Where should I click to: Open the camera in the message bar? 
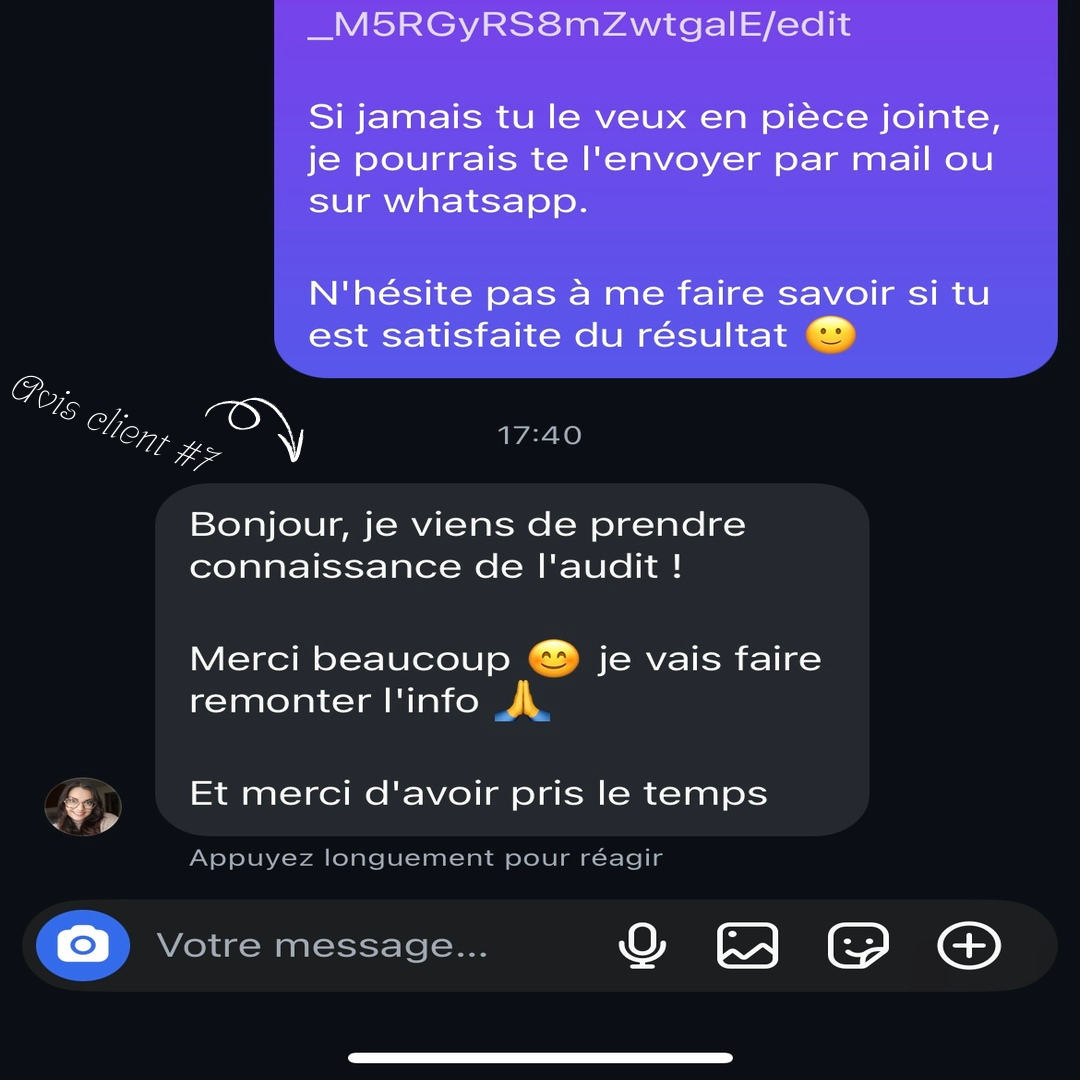(x=83, y=945)
